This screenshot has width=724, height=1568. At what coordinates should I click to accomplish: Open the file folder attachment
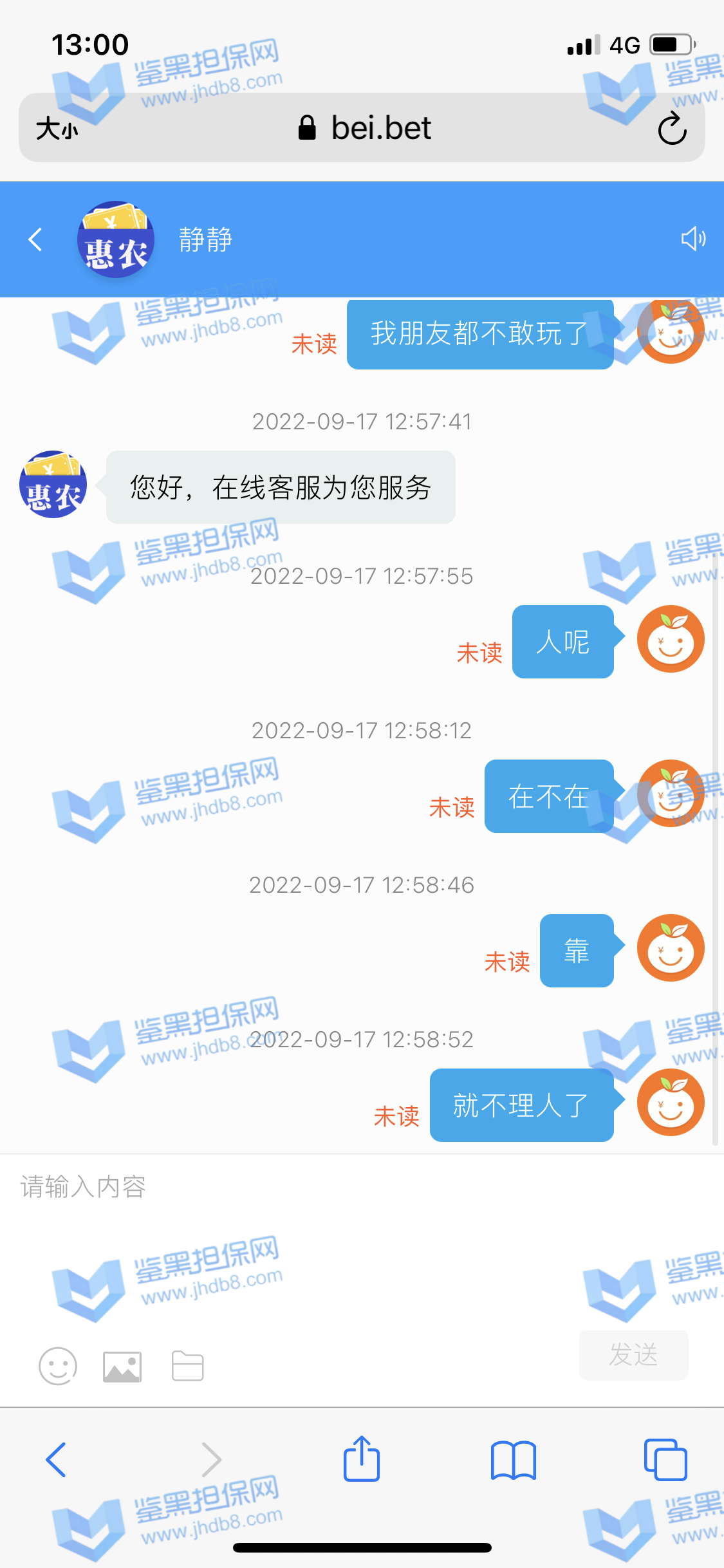(x=188, y=1366)
